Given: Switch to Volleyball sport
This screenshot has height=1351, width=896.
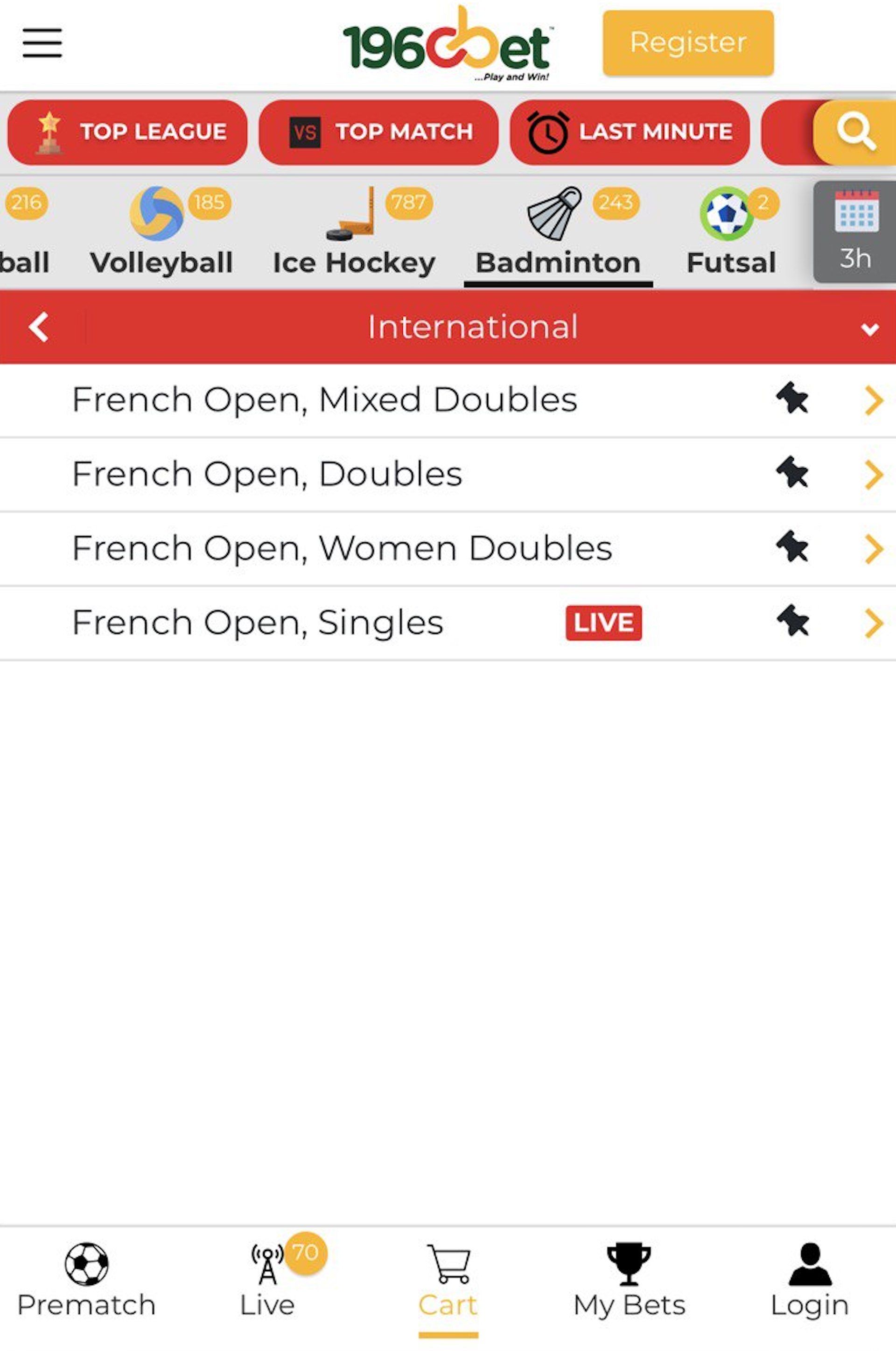Looking at the screenshot, I should [161, 232].
